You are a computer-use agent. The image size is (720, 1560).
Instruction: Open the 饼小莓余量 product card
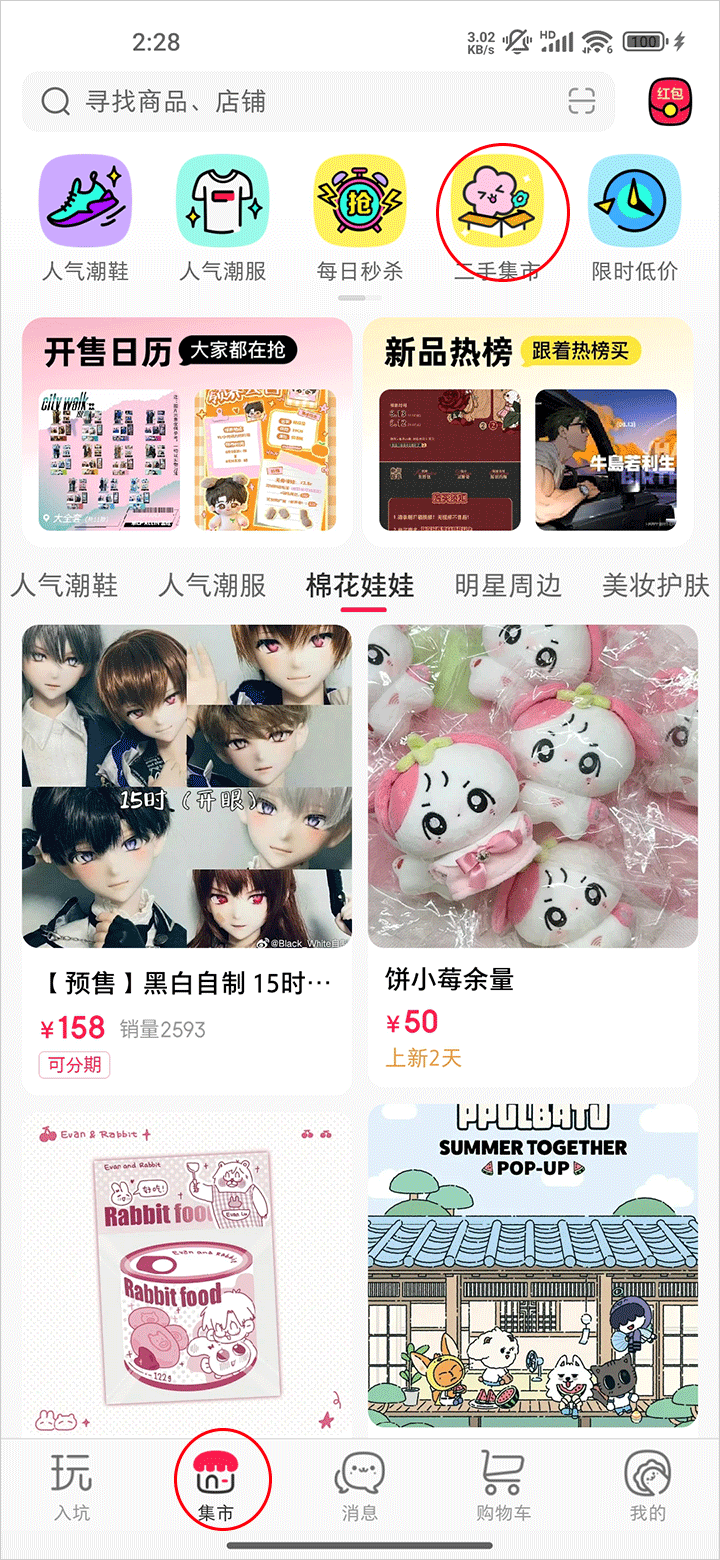pyautogui.click(x=533, y=856)
